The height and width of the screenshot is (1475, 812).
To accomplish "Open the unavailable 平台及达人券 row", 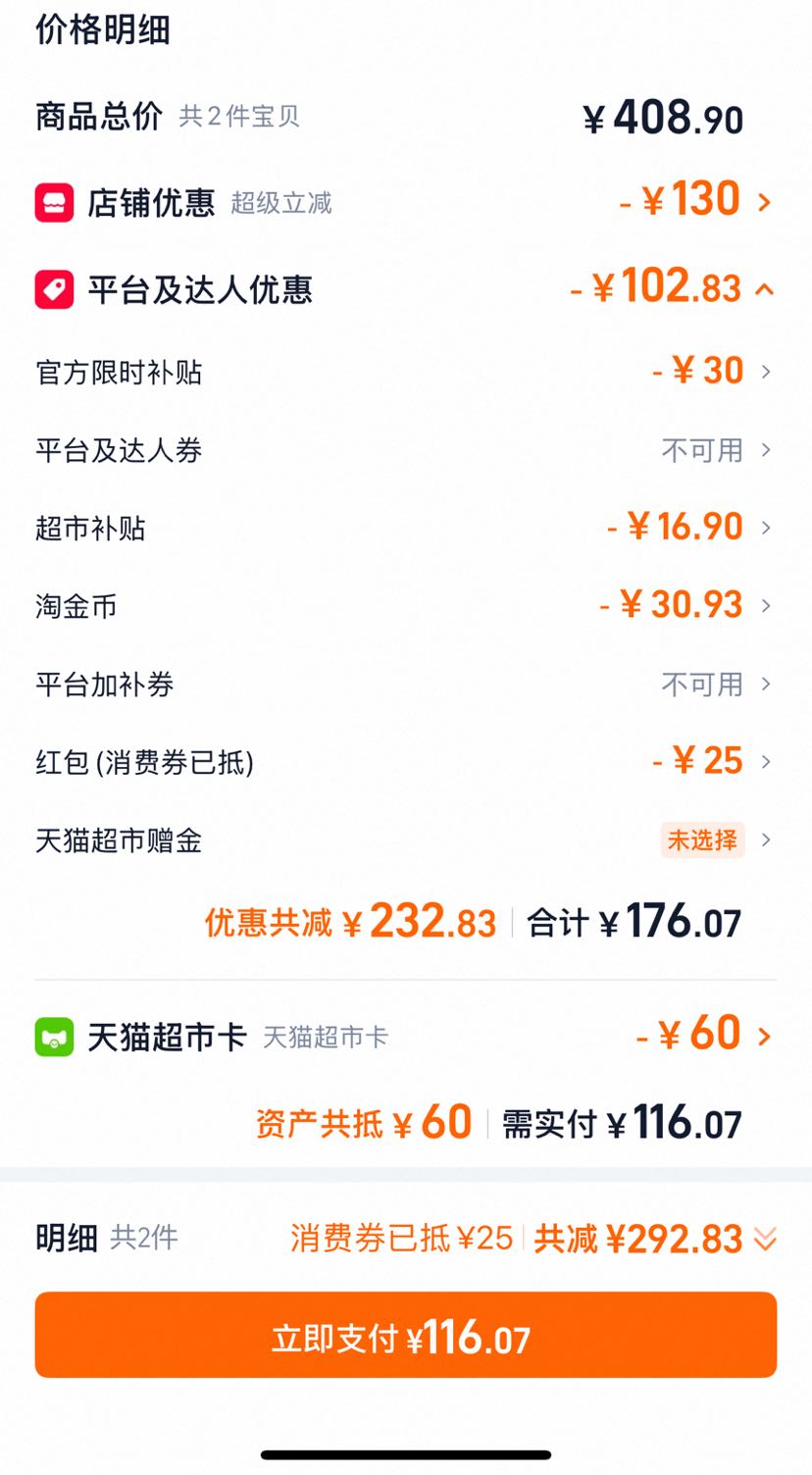I will (405, 450).
